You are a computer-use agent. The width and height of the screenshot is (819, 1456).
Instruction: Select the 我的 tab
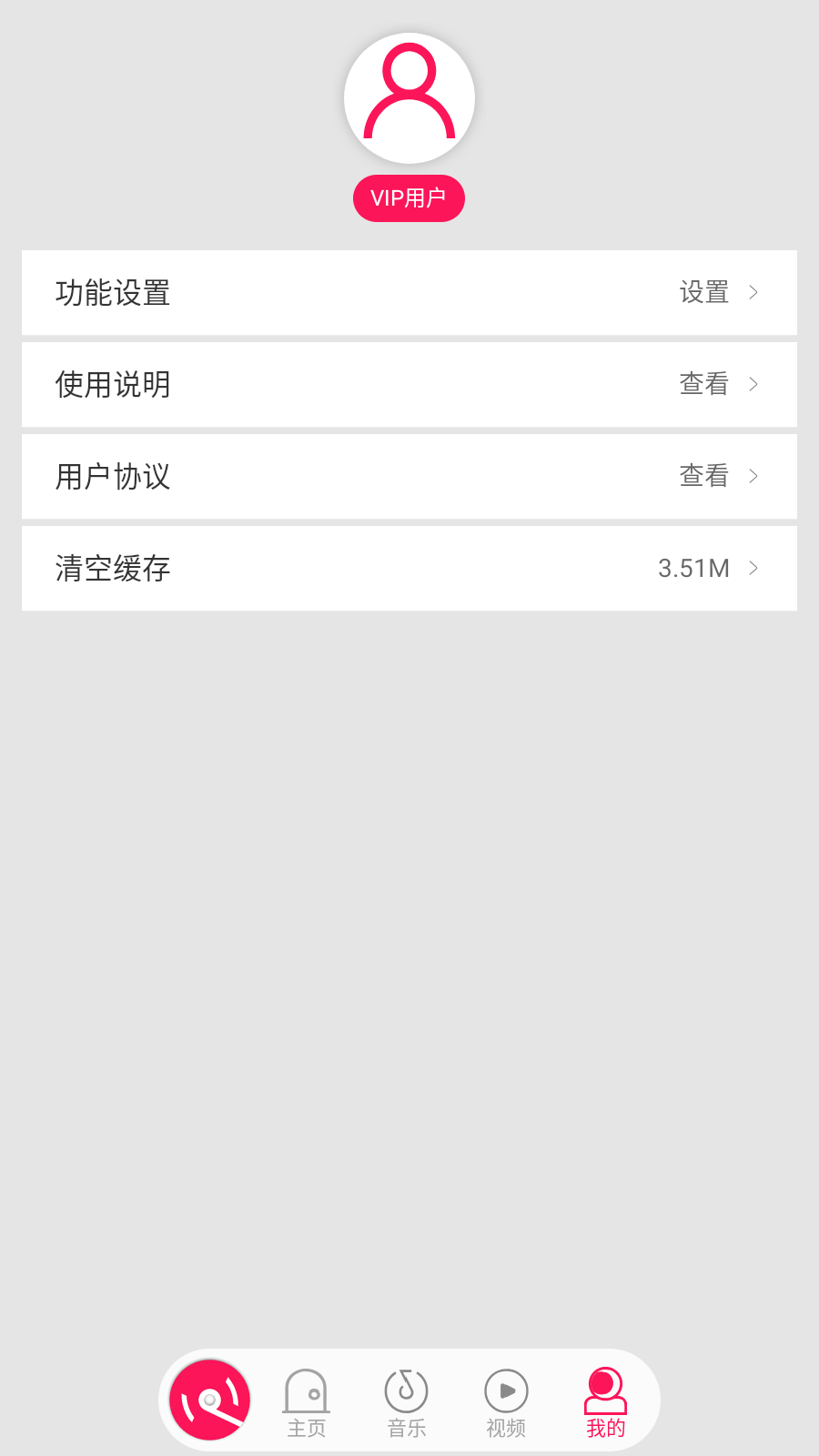tap(605, 1403)
